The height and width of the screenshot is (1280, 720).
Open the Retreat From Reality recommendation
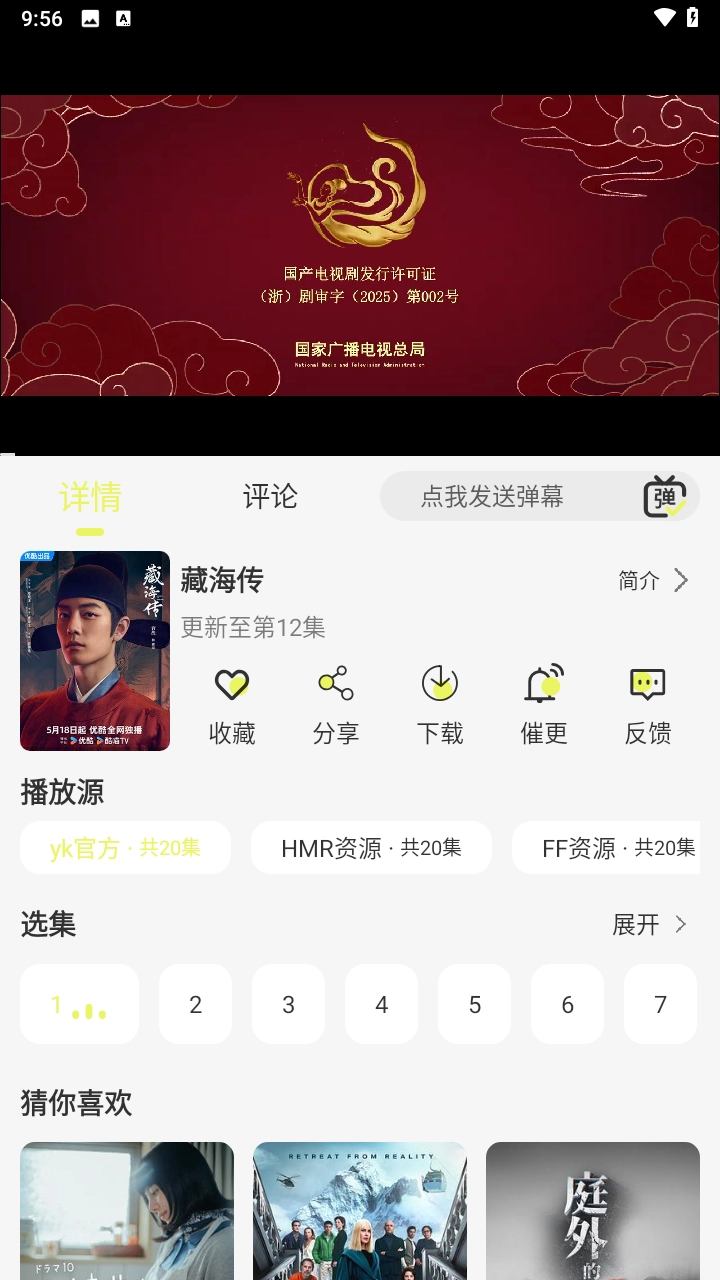[360, 1210]
